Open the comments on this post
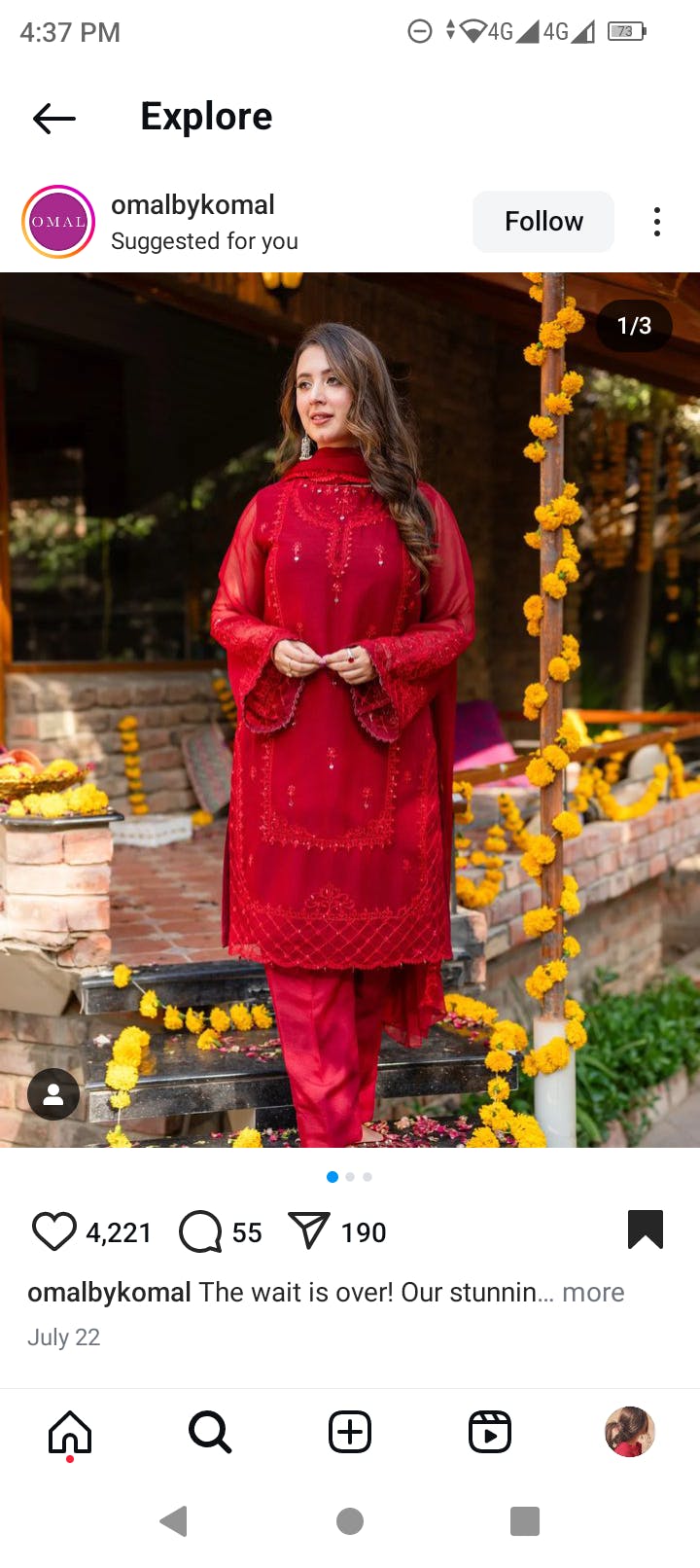Image resolution: width=700 pixels, height=1568 pixels. 201,1231
